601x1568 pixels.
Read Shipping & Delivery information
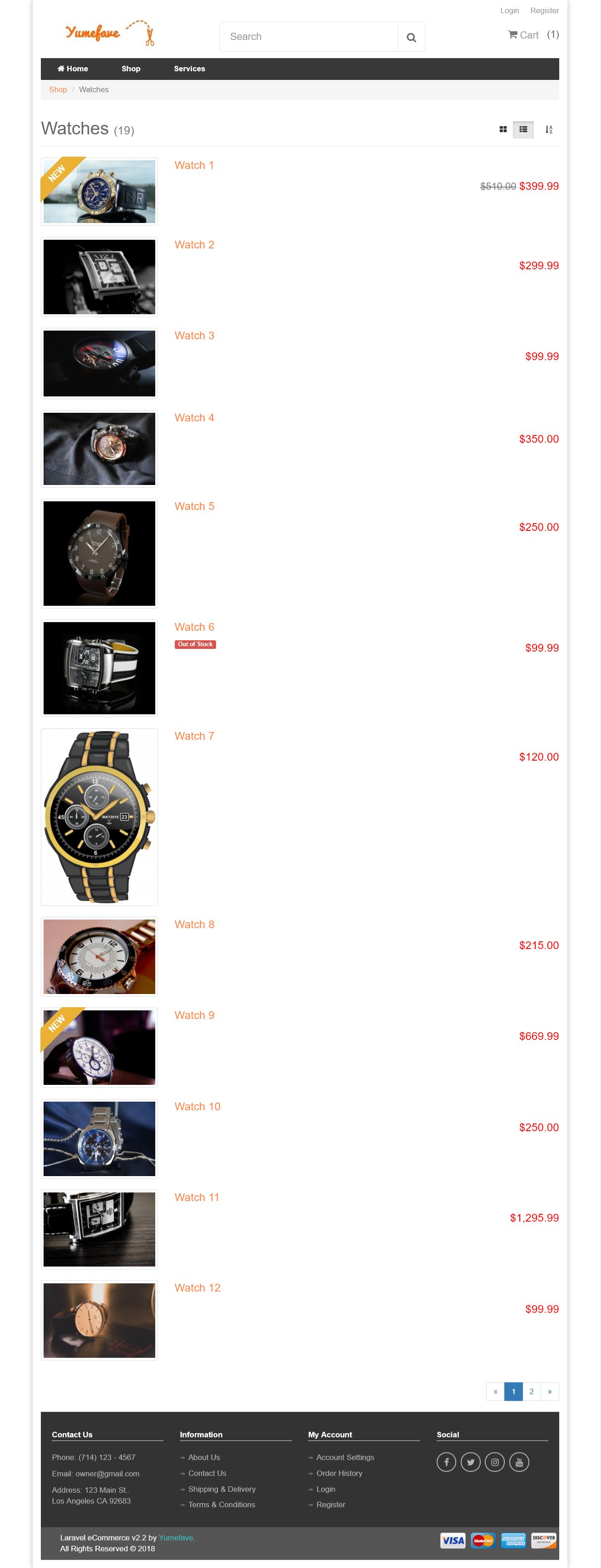point(222,1489)
